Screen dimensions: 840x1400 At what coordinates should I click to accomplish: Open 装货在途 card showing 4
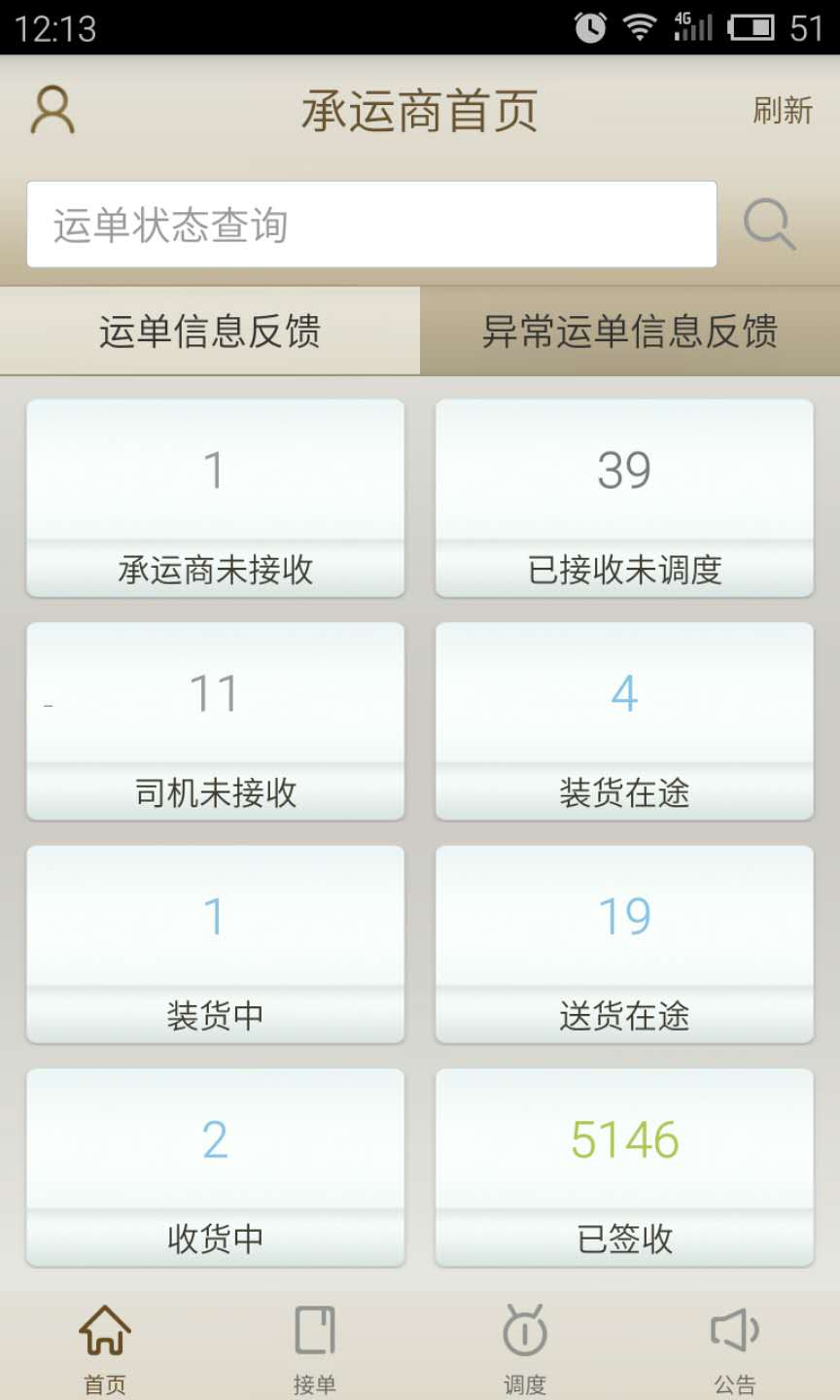[x=624, y=721]
